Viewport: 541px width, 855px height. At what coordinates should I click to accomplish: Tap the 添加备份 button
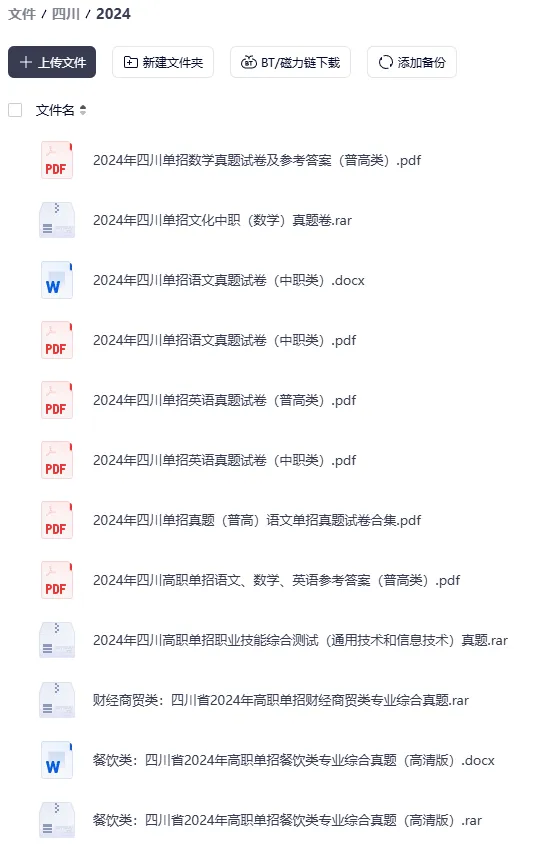(412, 62)
